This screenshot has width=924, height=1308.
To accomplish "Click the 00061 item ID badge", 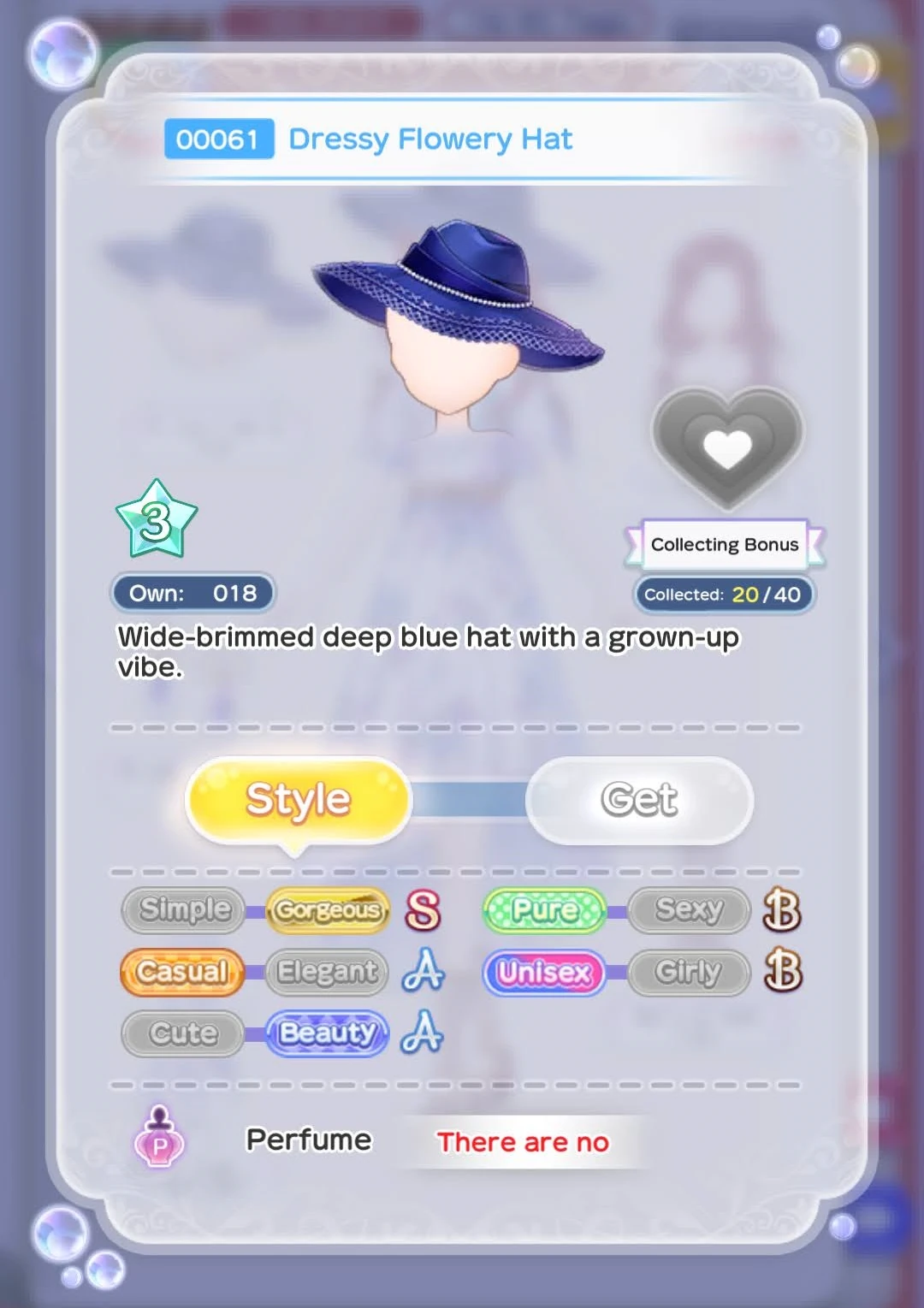I will 219,139.
